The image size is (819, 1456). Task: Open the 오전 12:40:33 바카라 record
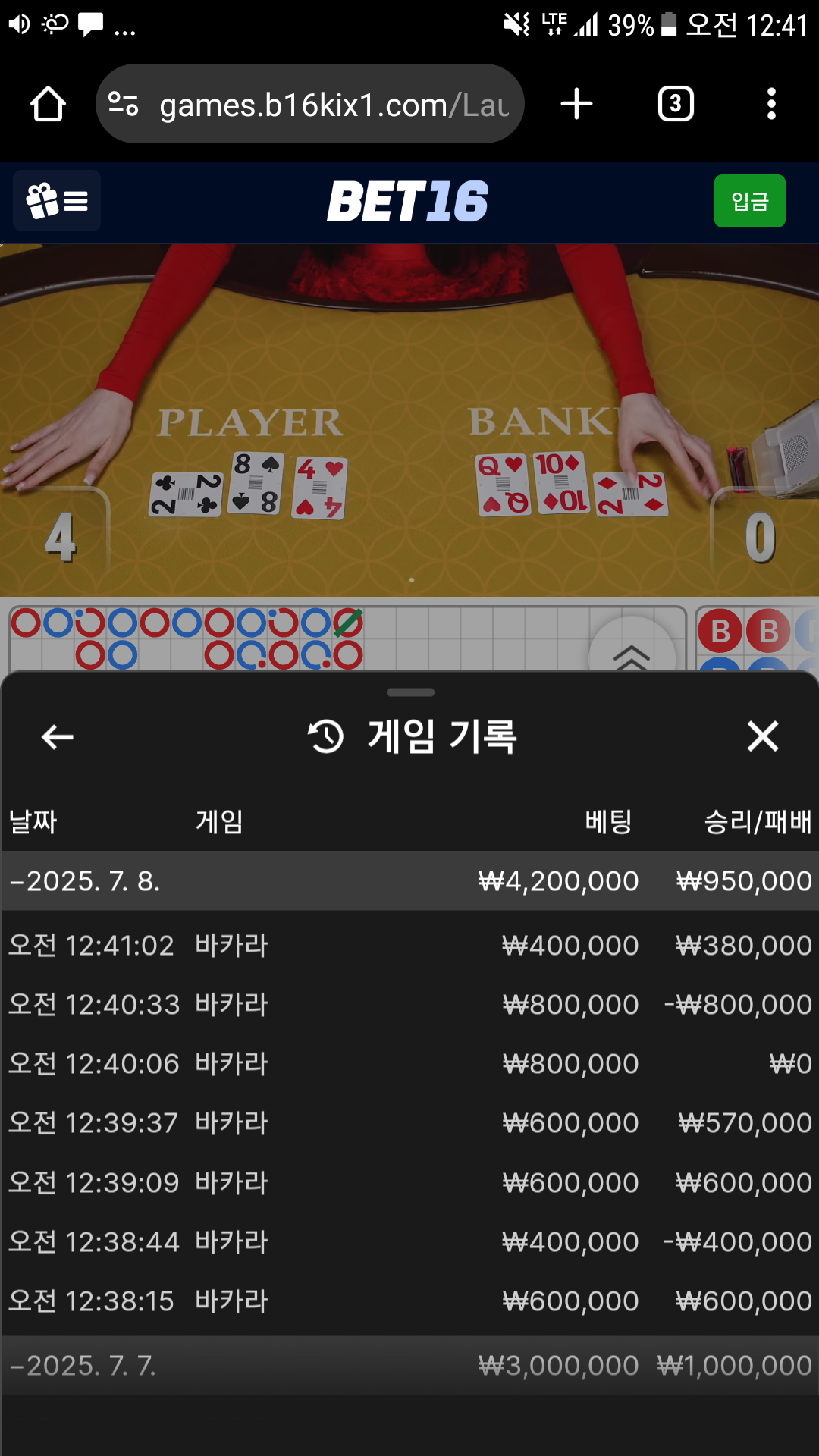click(x=409, y=1004)
